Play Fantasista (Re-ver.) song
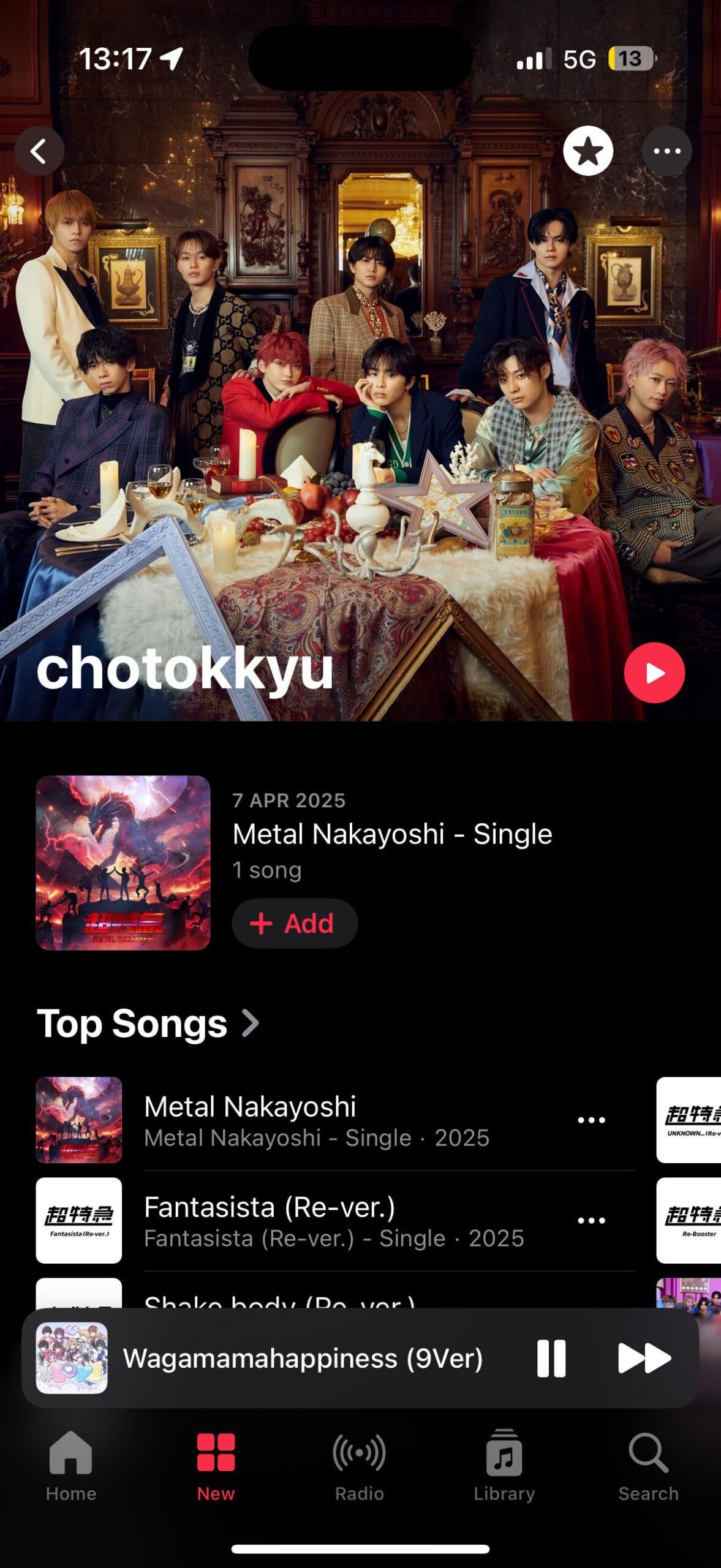 pyautogui.click(x=336, y=1220)
